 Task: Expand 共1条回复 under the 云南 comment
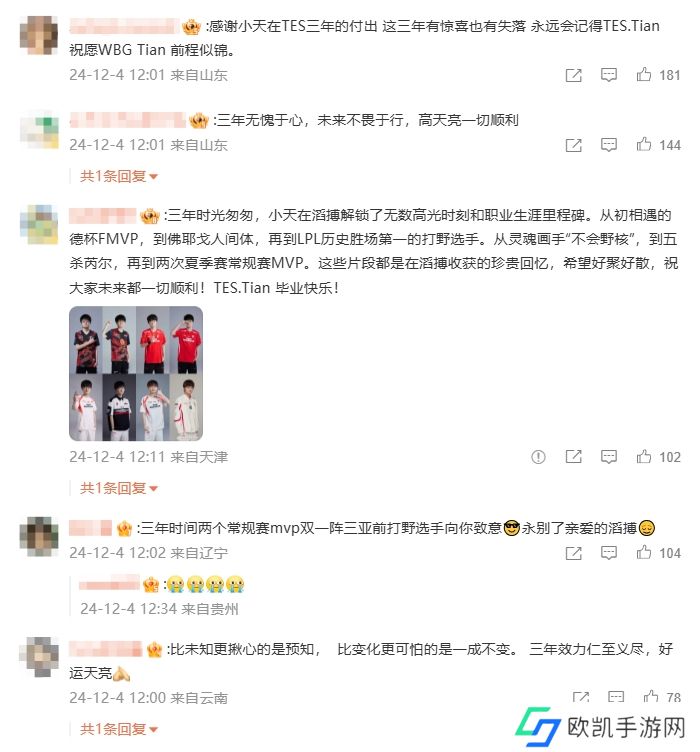(x=120, y=729)
